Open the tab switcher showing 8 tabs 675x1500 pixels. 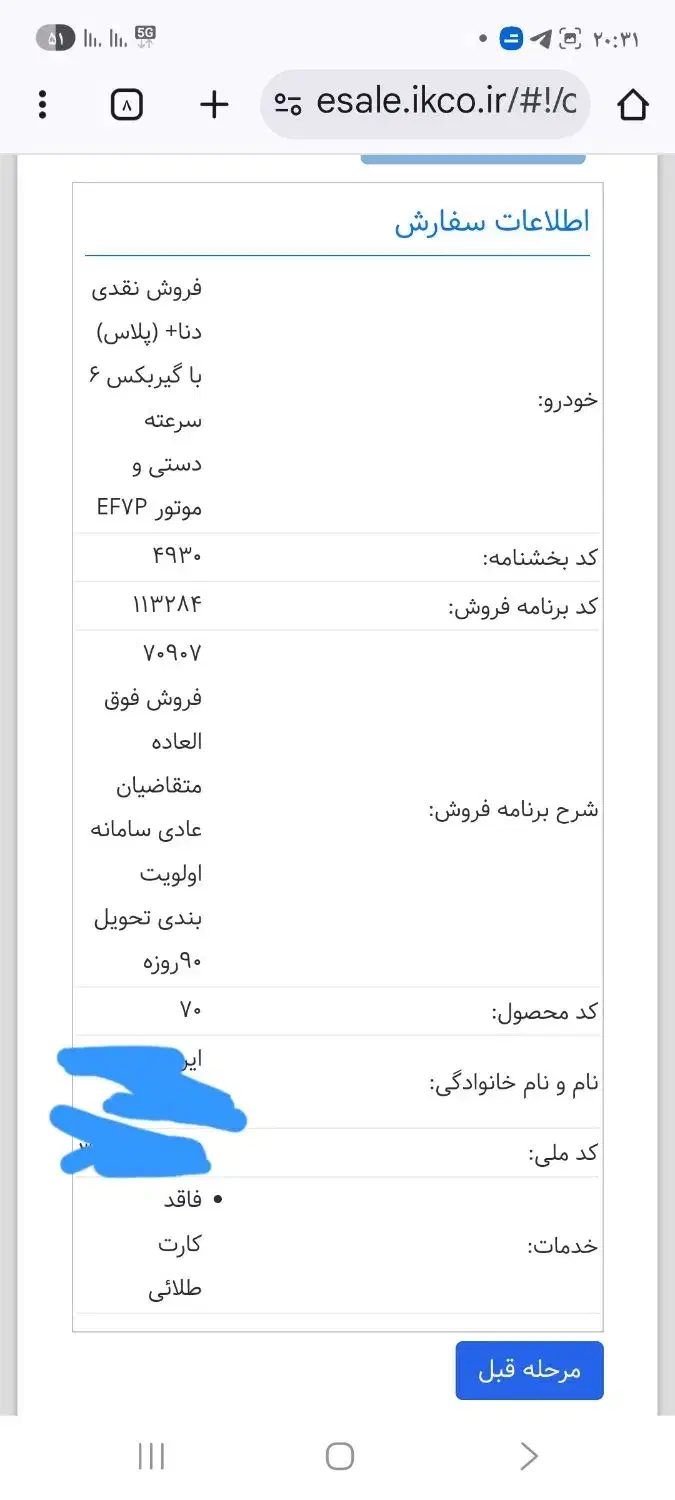tap(127, 104)
